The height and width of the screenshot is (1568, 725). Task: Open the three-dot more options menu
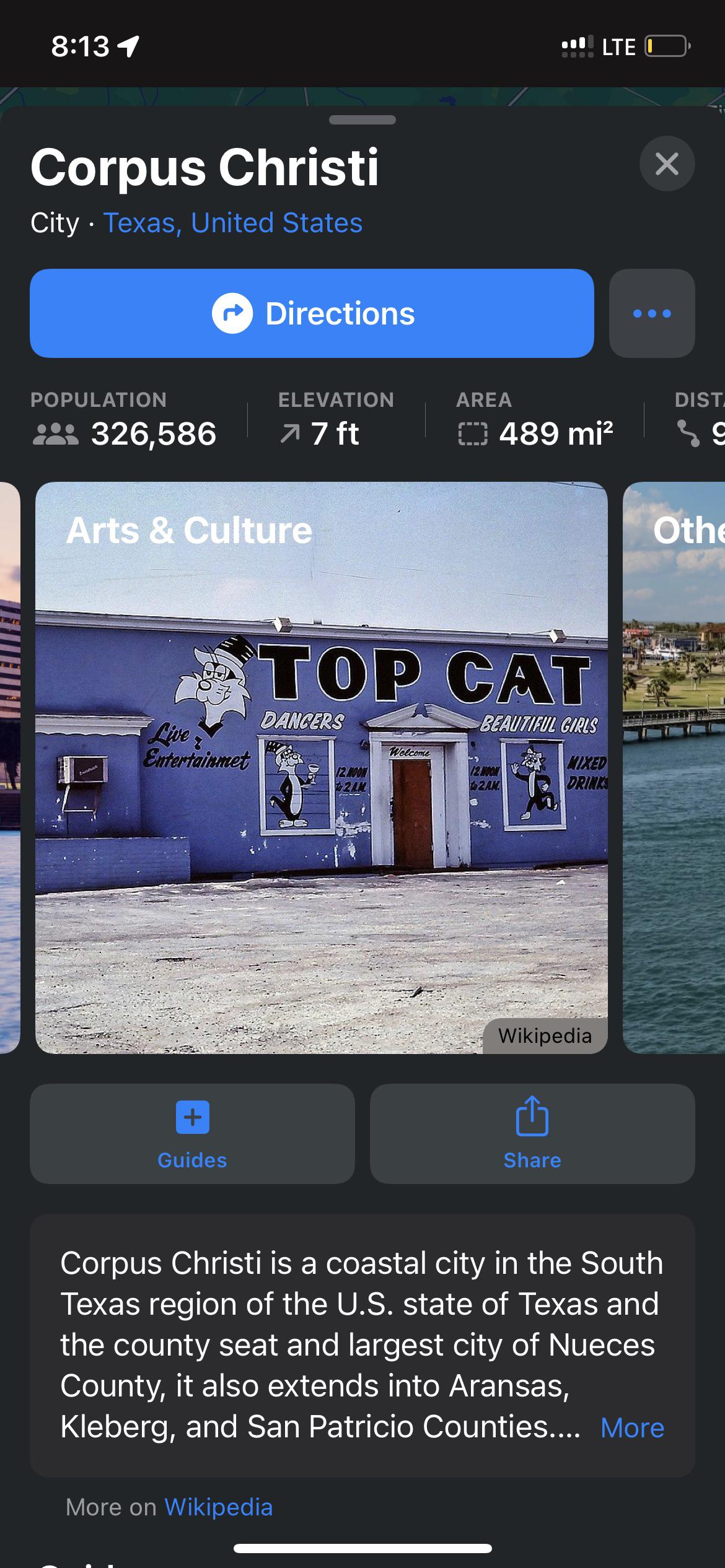click(652, 313)
